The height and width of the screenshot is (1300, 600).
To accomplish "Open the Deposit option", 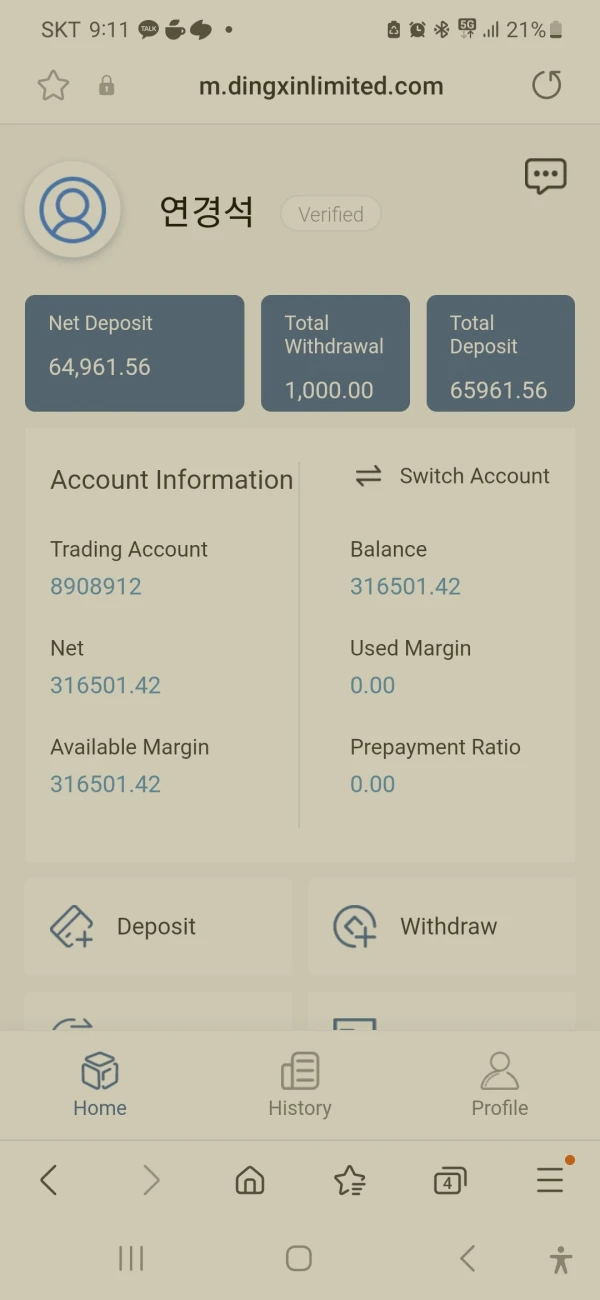I will point(157,926).
